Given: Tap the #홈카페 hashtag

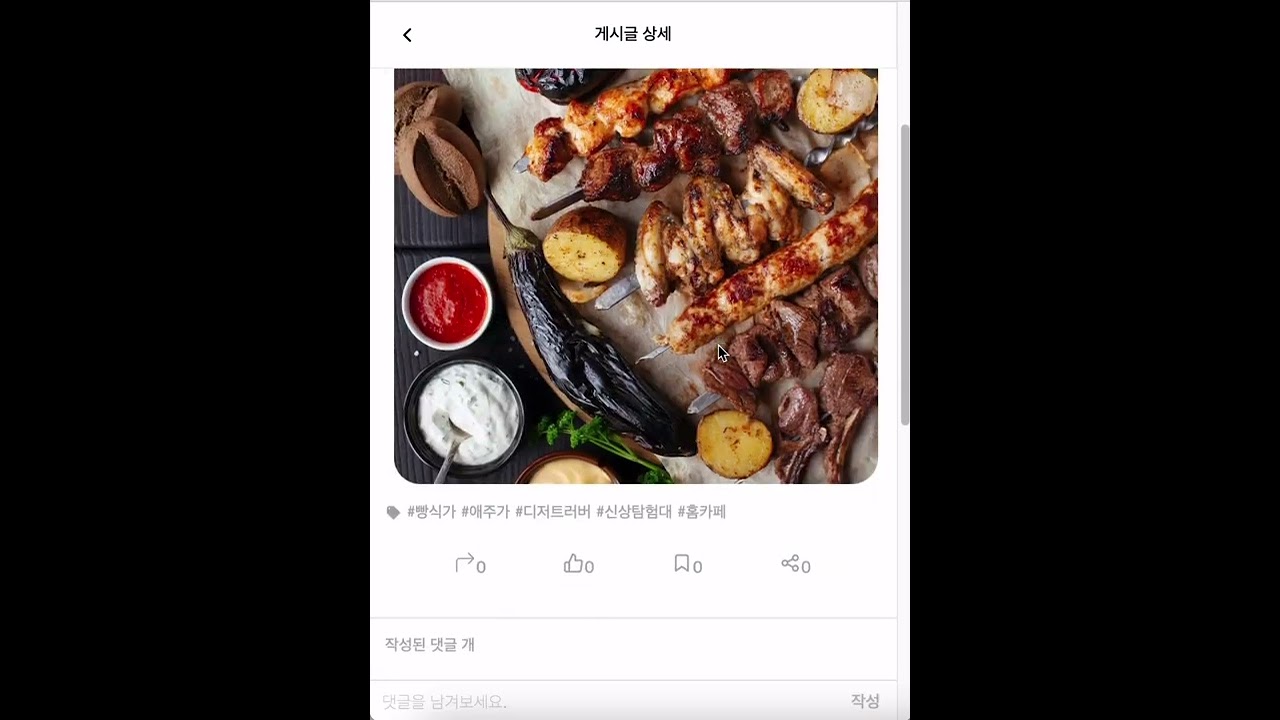Looking at the screenshot, I should point(701,512).
